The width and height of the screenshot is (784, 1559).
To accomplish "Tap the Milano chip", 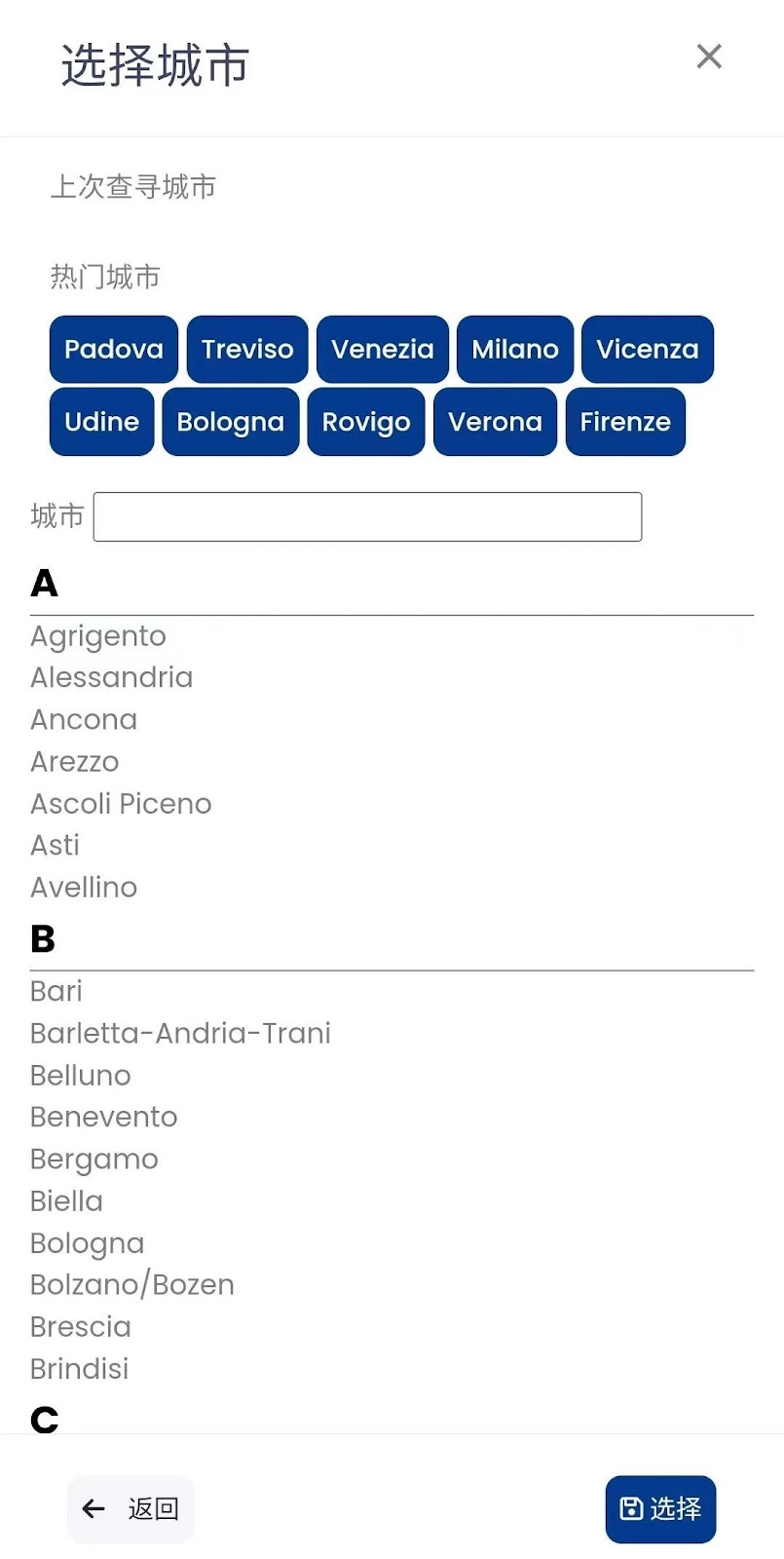I will 515,349.
